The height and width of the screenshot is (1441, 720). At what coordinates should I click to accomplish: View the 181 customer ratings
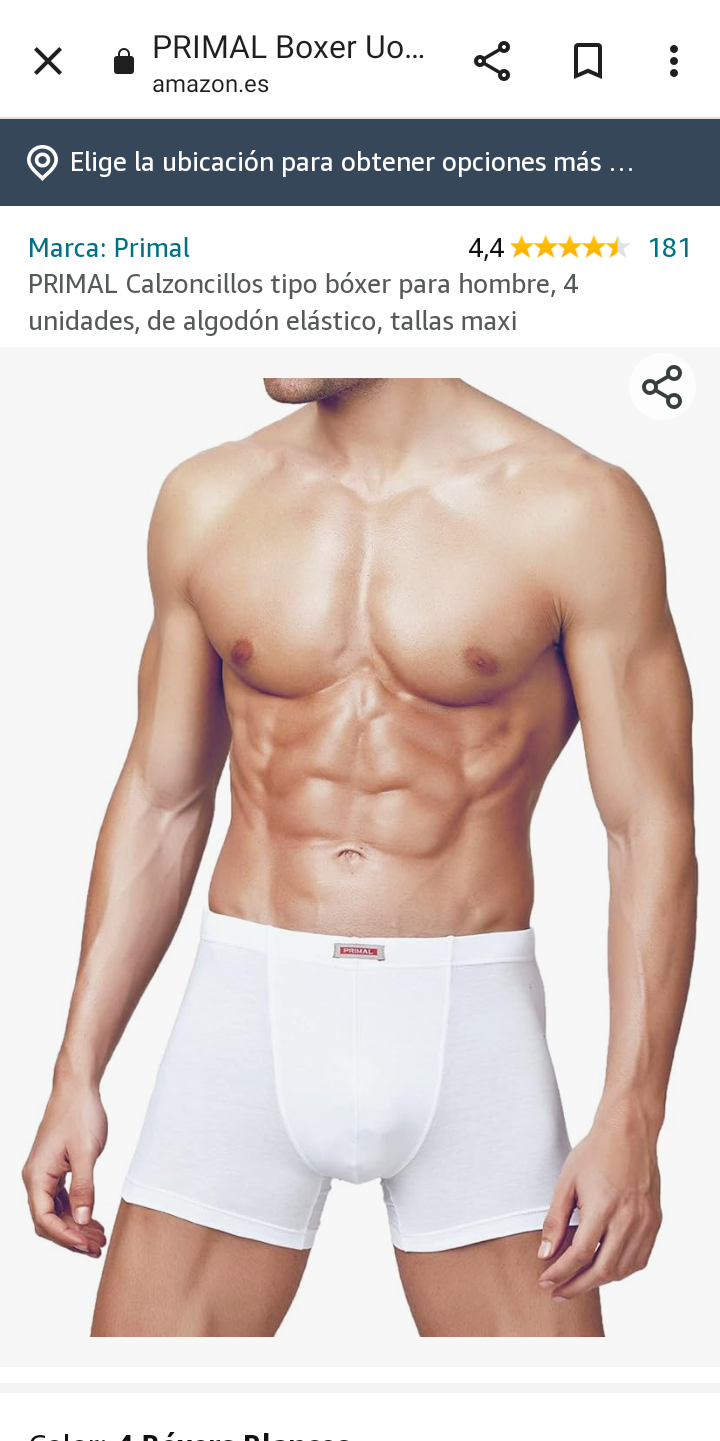(669, 248)
